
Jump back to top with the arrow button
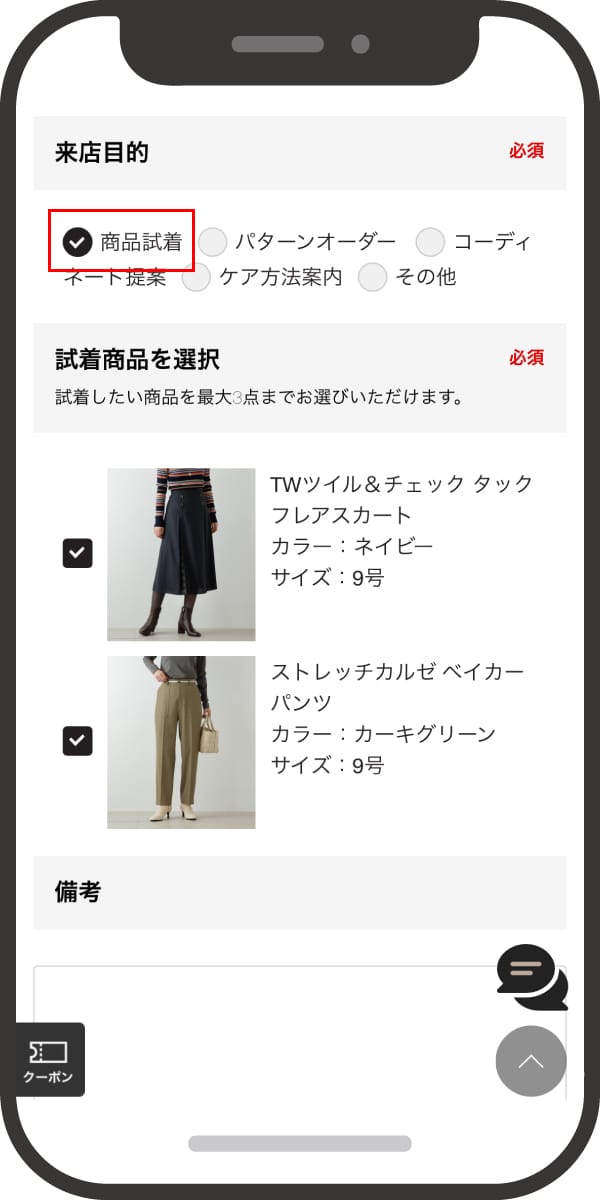[x=531, y=1061]
